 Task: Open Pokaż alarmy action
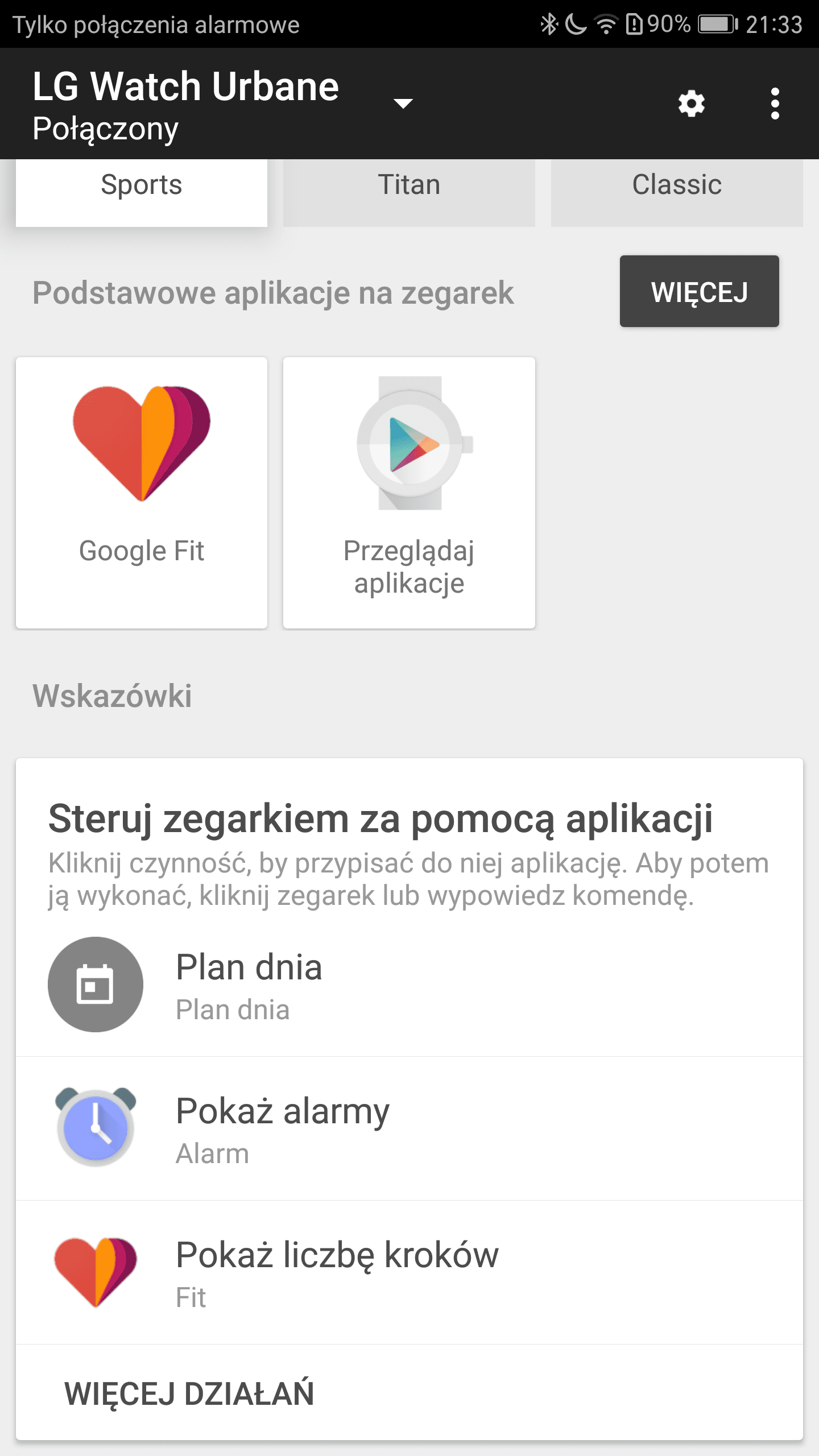point(409,1128)
